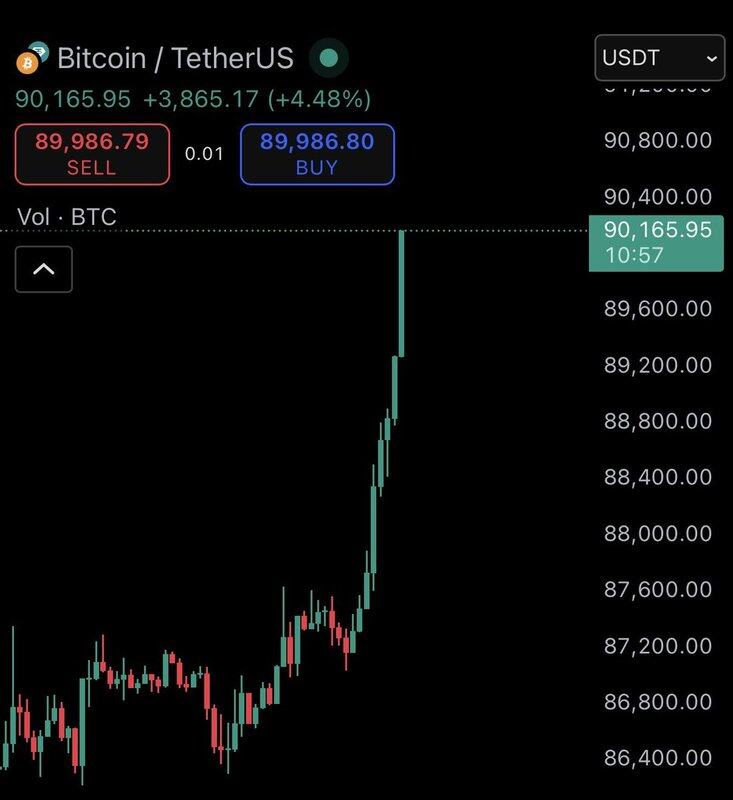Open the USDT currency dropdown
This screenshot has width=733, height=800.
pyautogui.click(x=659, y=59)
